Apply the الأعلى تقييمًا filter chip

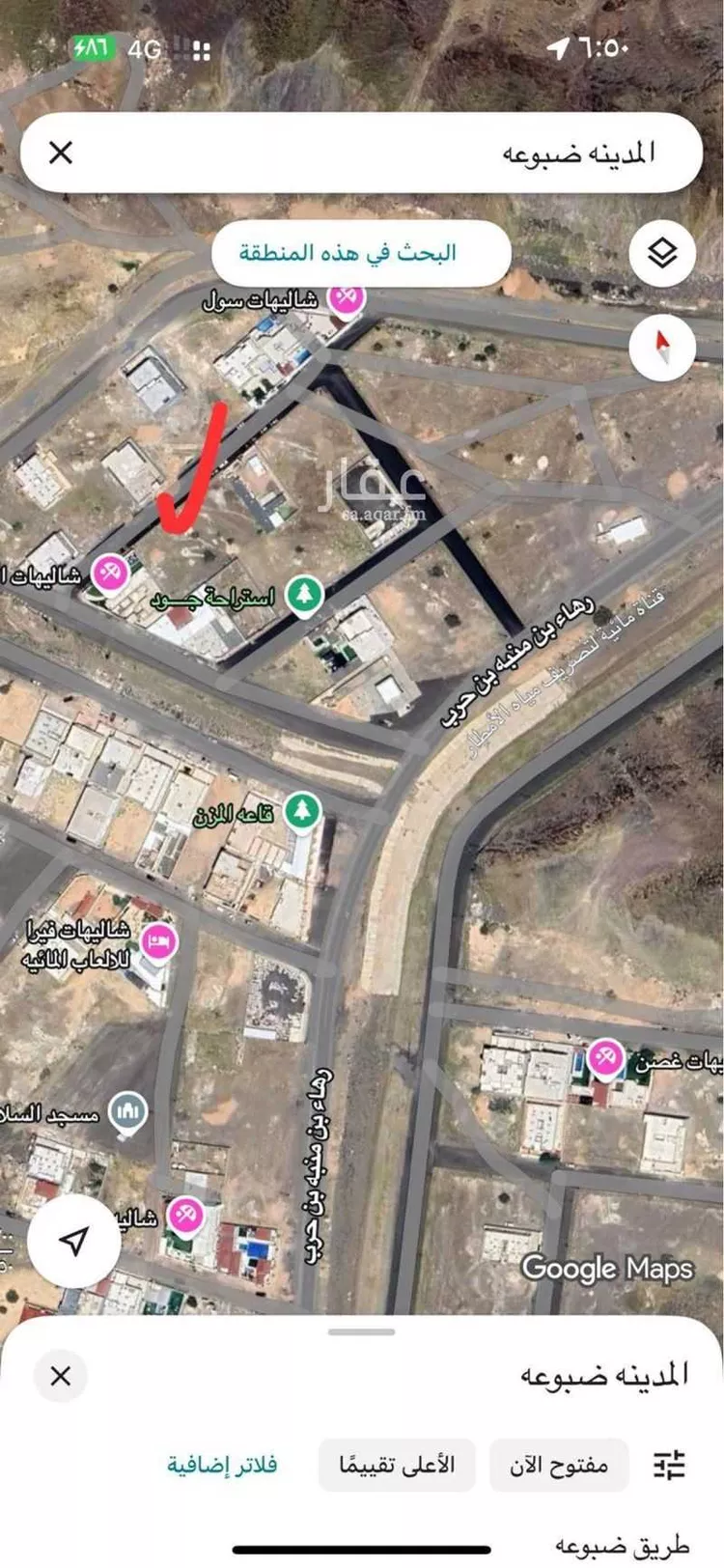coord(397,1465)
